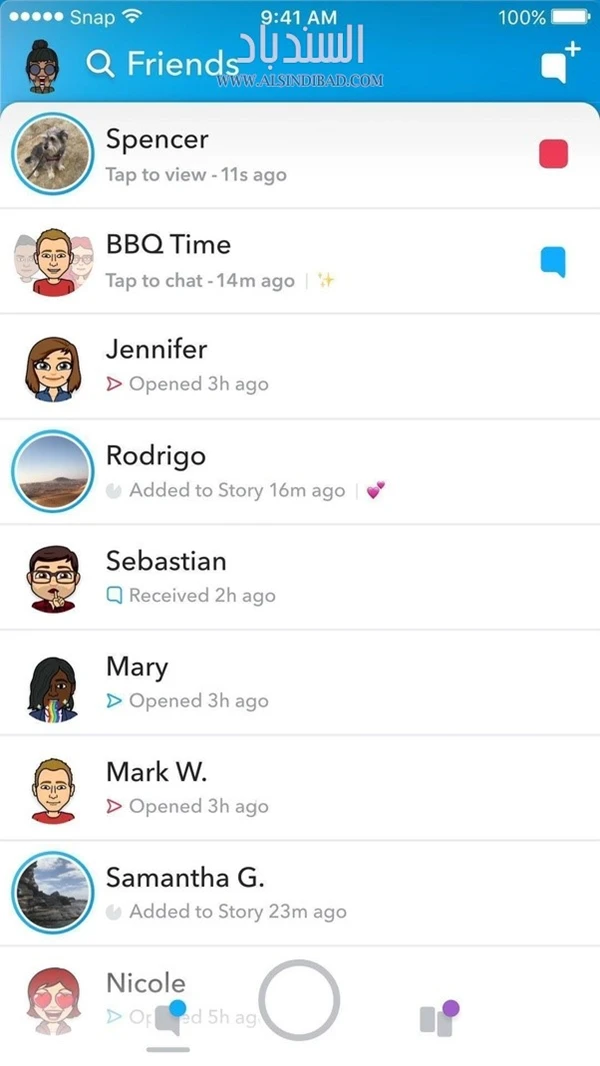The image size is (600, 1066).
Task: Open the chat with Sebastian
Action: 300,577
